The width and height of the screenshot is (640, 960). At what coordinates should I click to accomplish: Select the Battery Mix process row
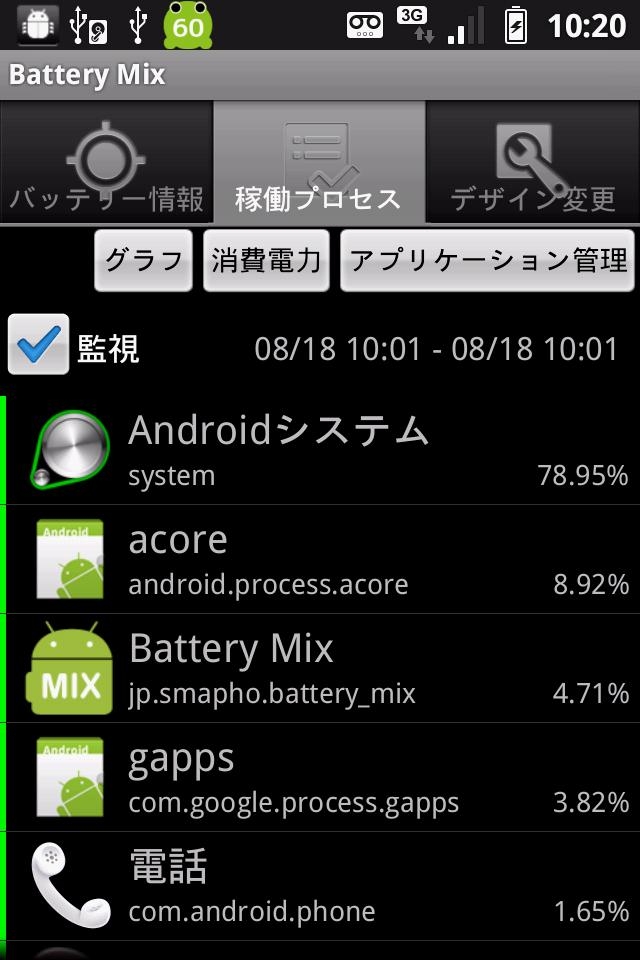tap(320, 668)
